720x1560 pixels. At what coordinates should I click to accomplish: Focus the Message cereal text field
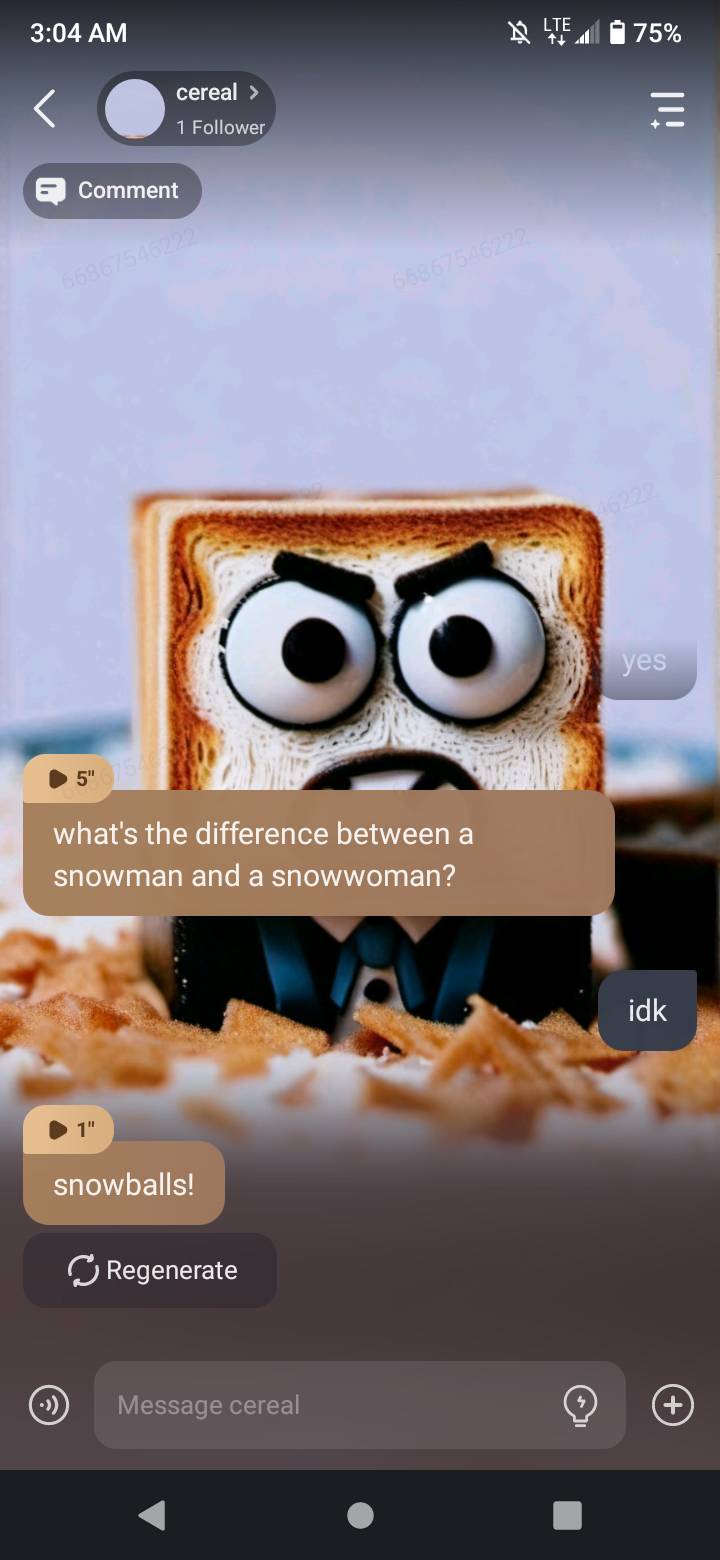tap(330, 1405)
